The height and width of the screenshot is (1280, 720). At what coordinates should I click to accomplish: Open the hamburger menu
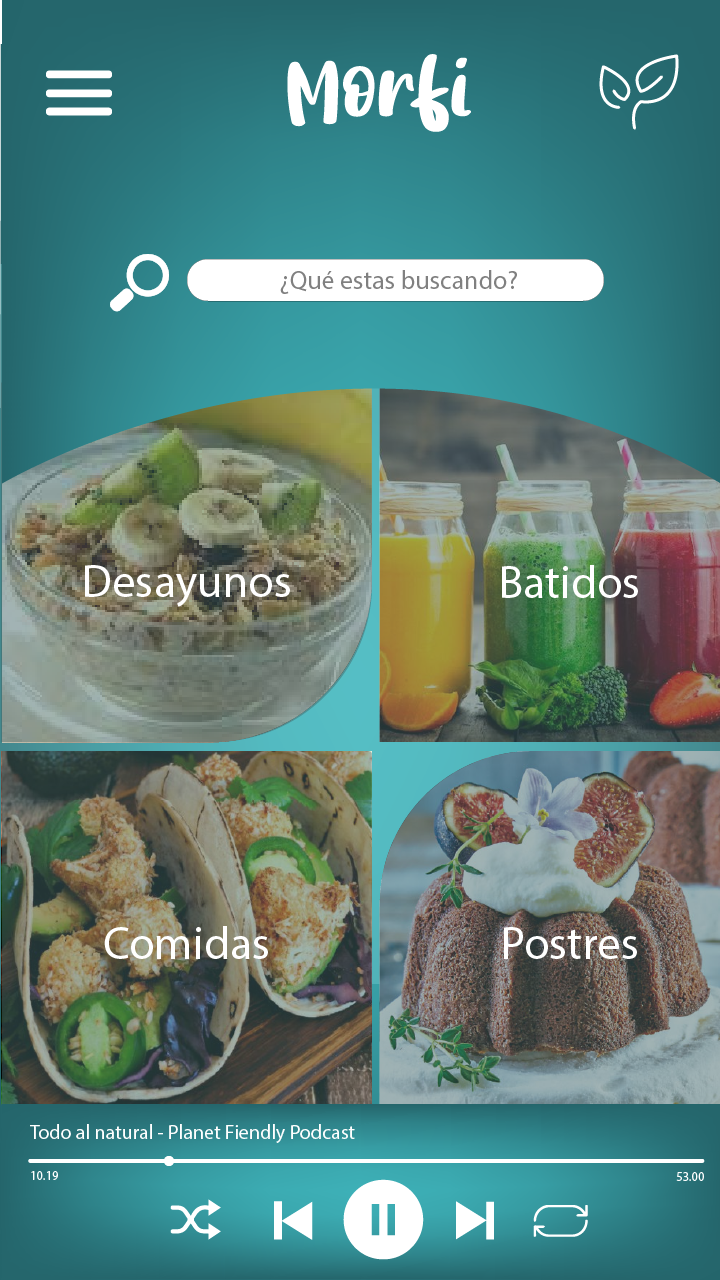(79, 93)
